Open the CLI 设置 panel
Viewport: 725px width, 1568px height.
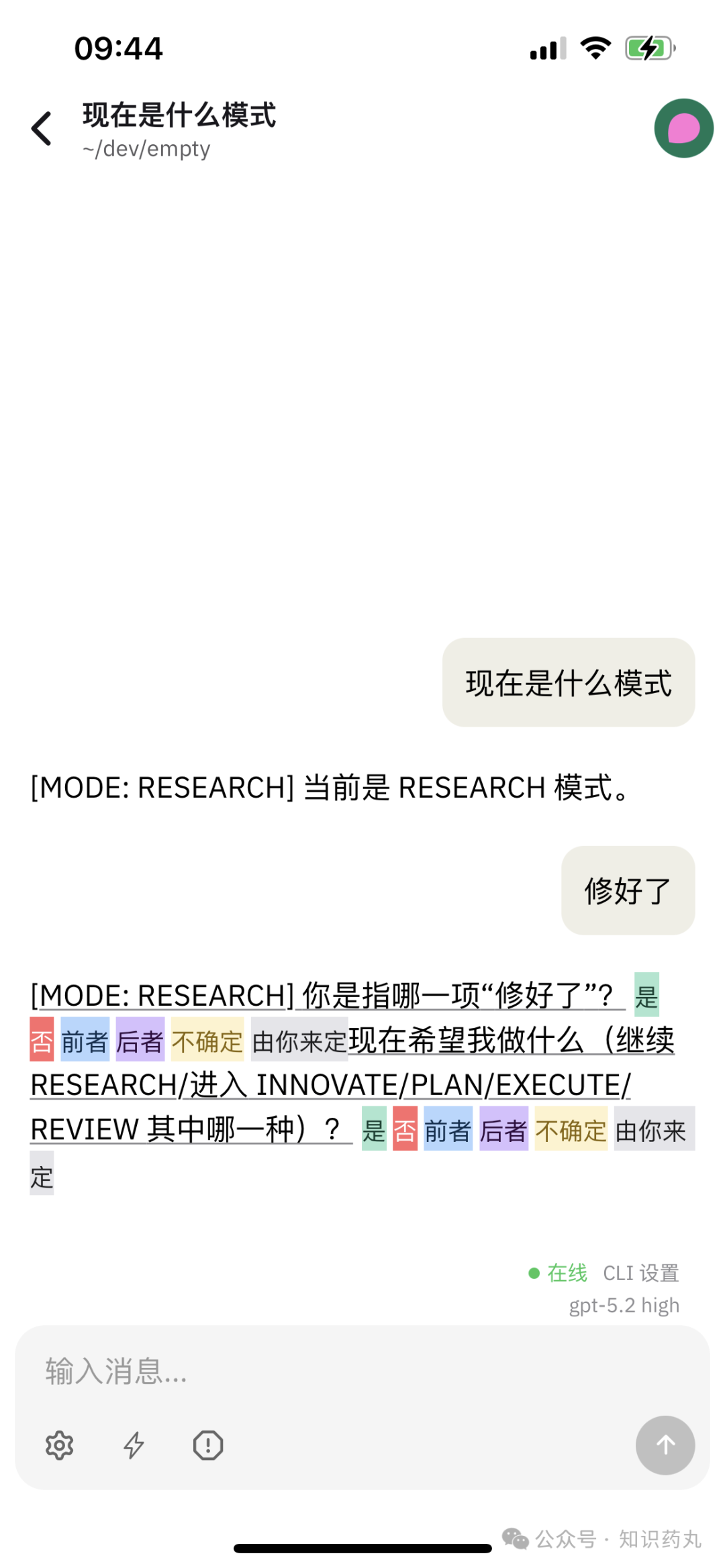tap(641, 1271)
